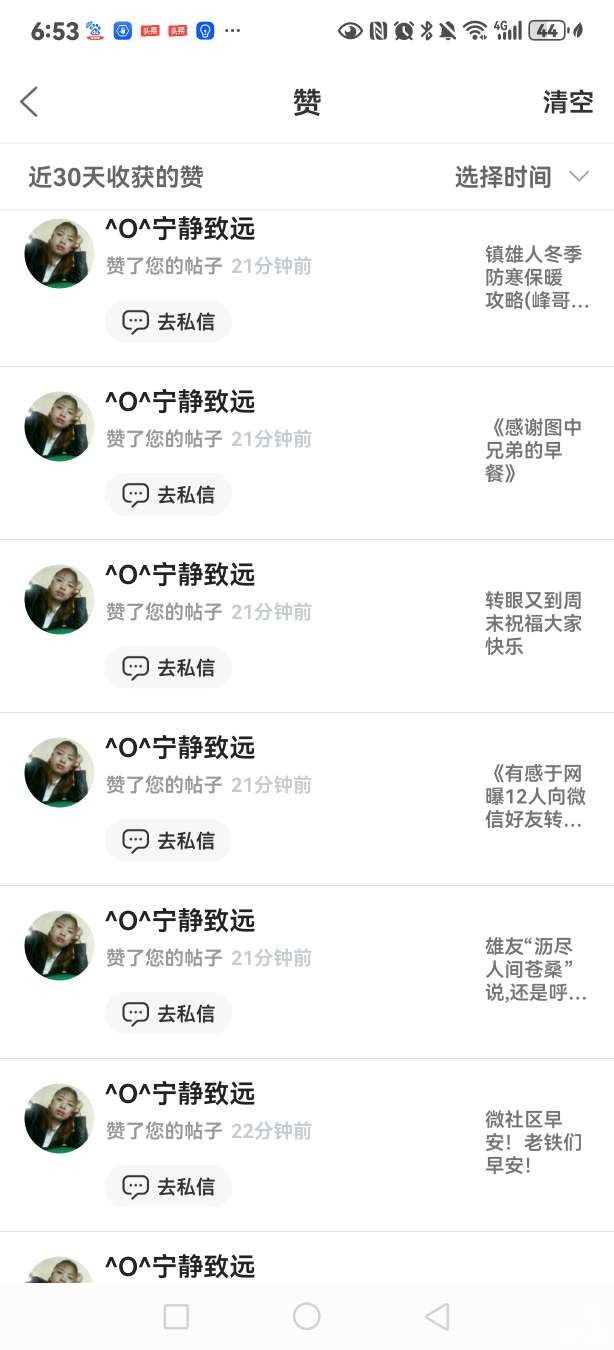View the avatar profile beside 《感谢图中兄弟的早餐》
Viewport: 614px width, 1350px height.
[x=59, y=427]
